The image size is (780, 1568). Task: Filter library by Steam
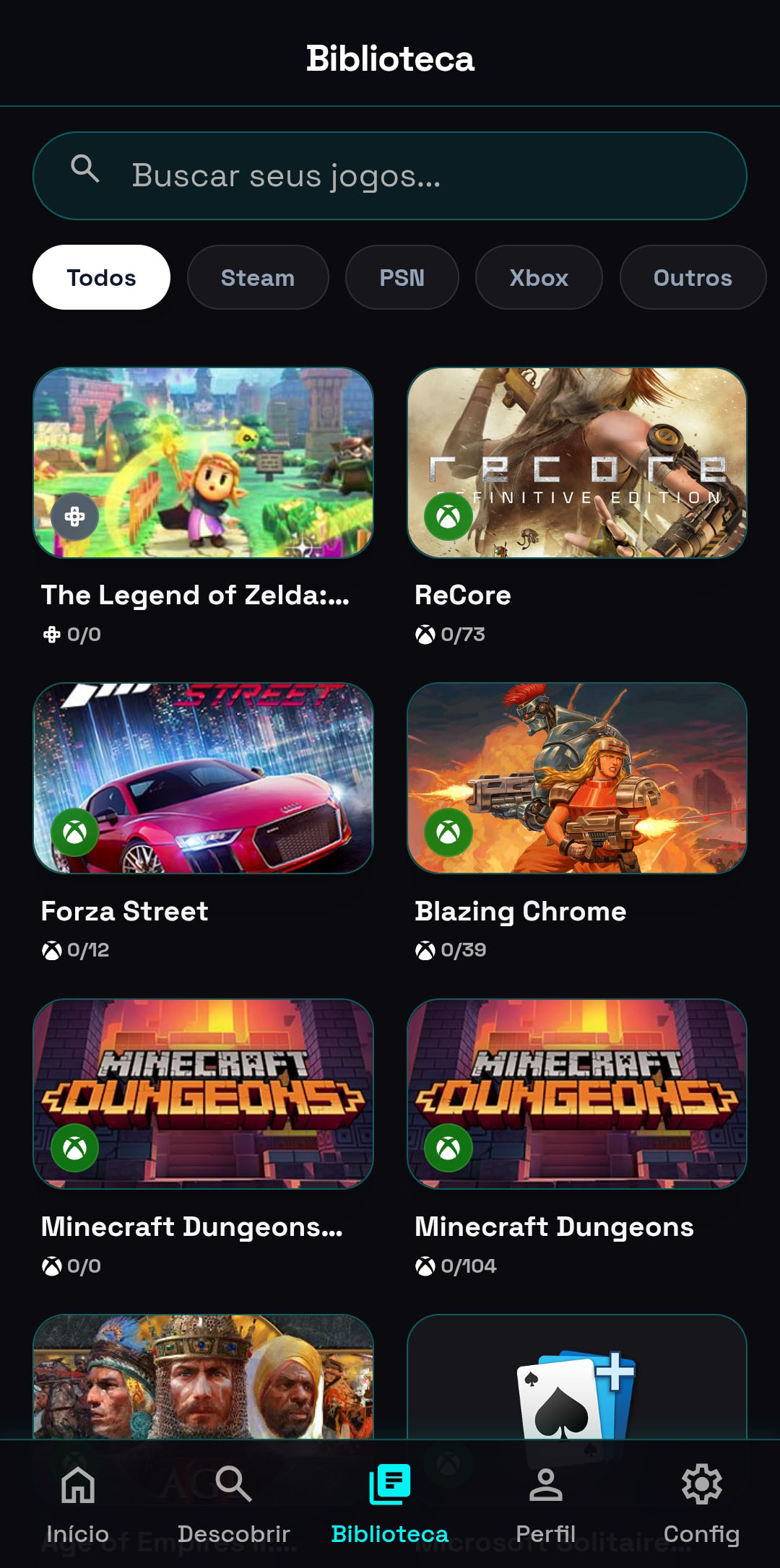click(258, 277)
